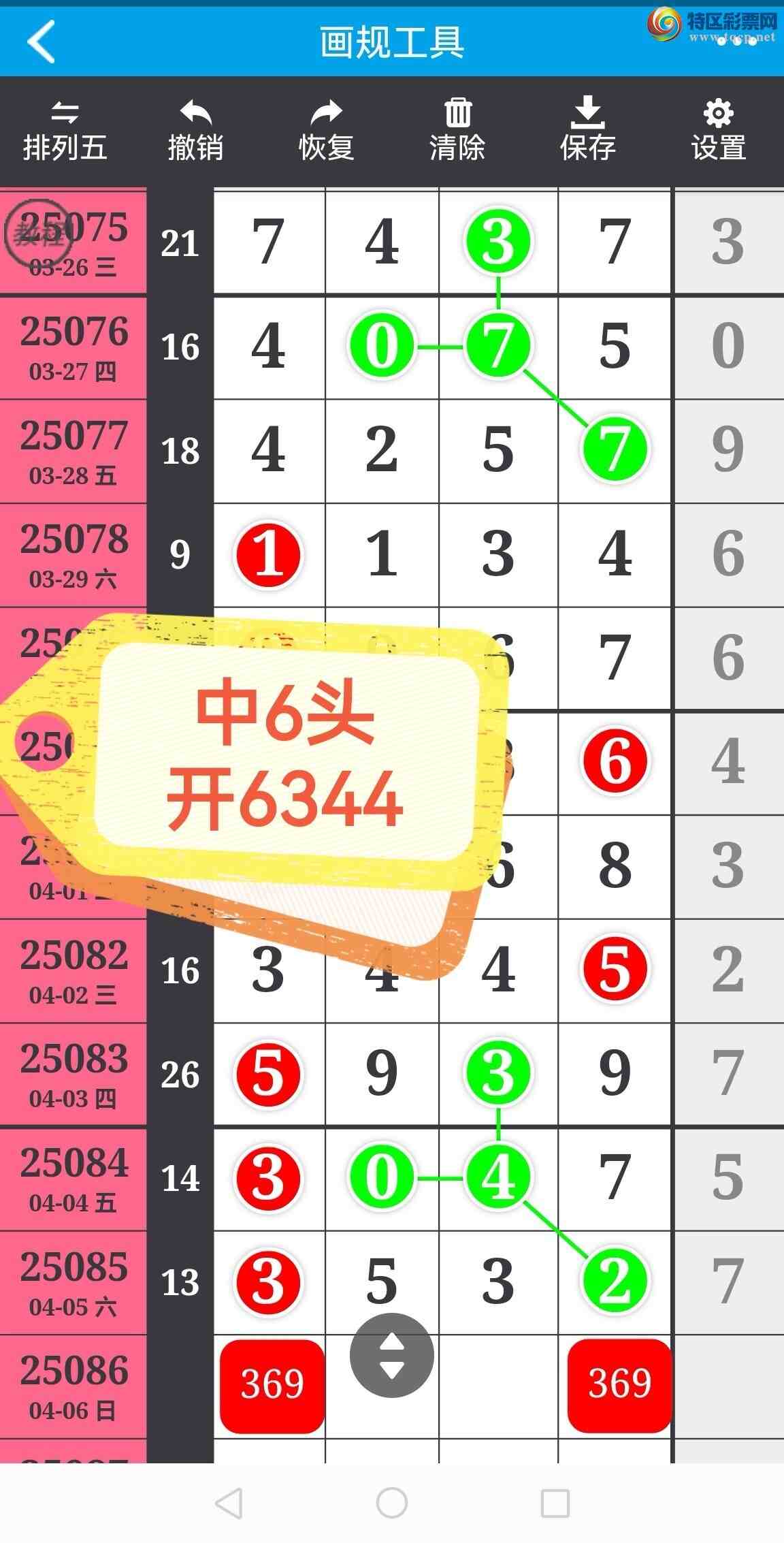The height and width of the screenshot is (1543, 784).
Task: Clear all marks using 清除
Action: (457, 131)
